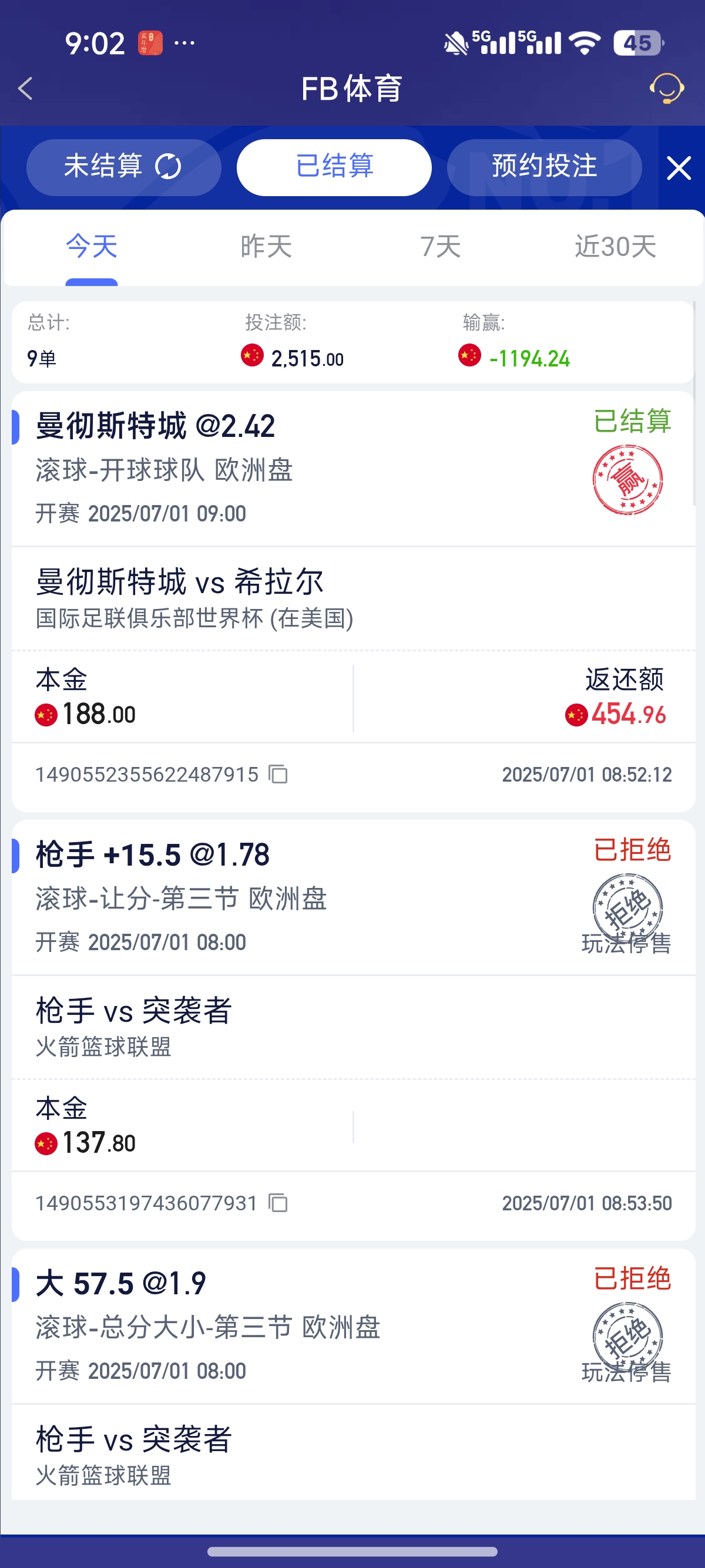Filter records to 近30天

(x=615, y=247)
